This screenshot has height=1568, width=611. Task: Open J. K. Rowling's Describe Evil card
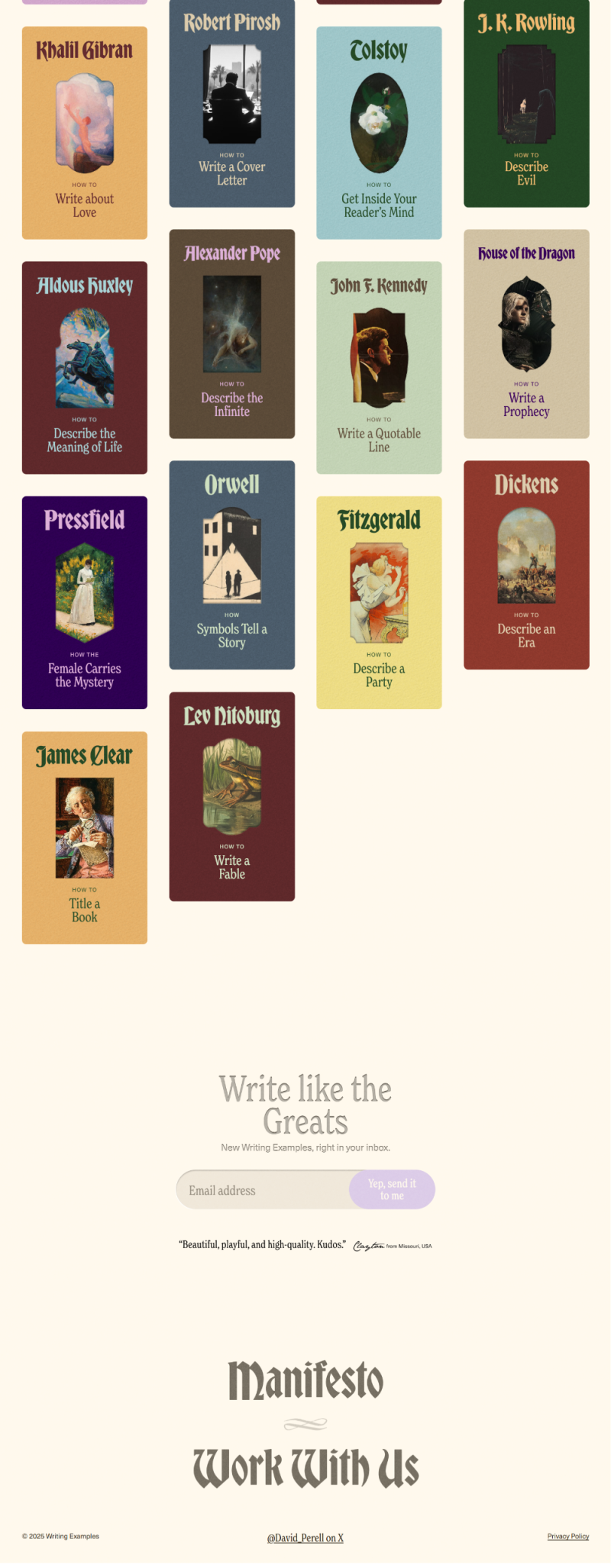(526, 103)
